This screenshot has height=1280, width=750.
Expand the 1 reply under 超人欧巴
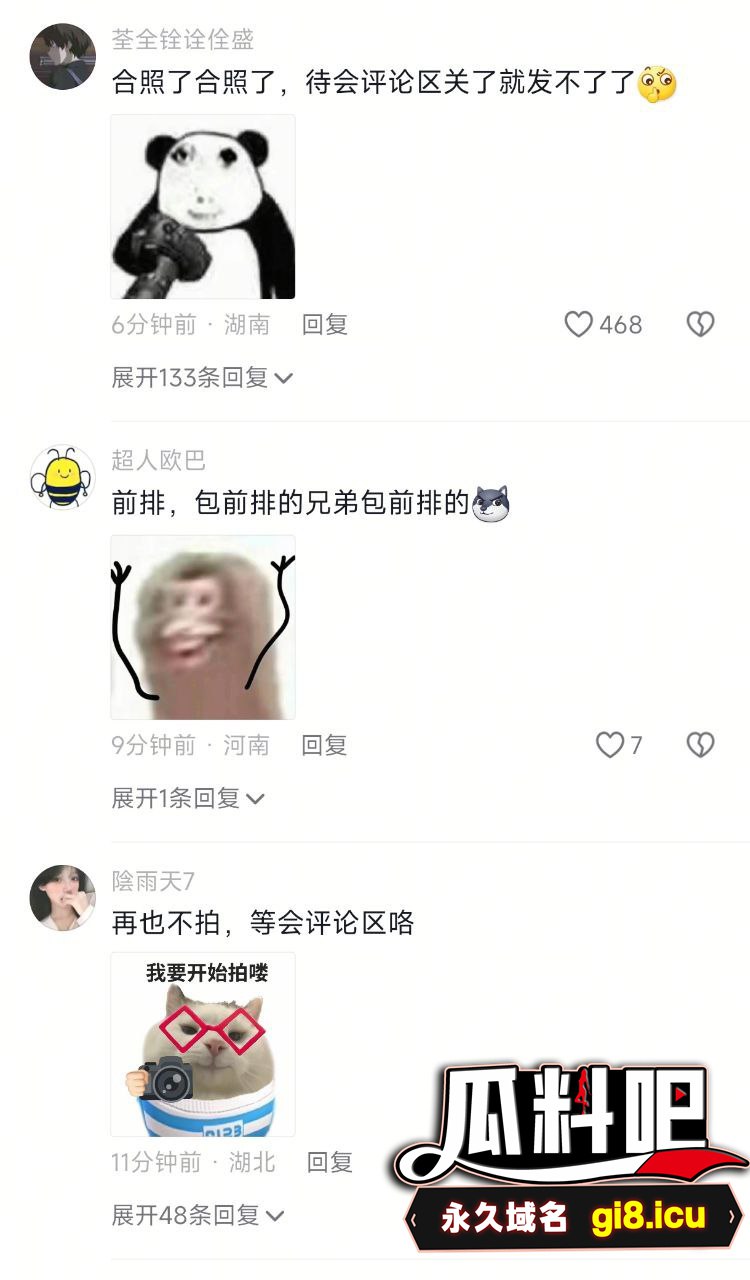187,798
